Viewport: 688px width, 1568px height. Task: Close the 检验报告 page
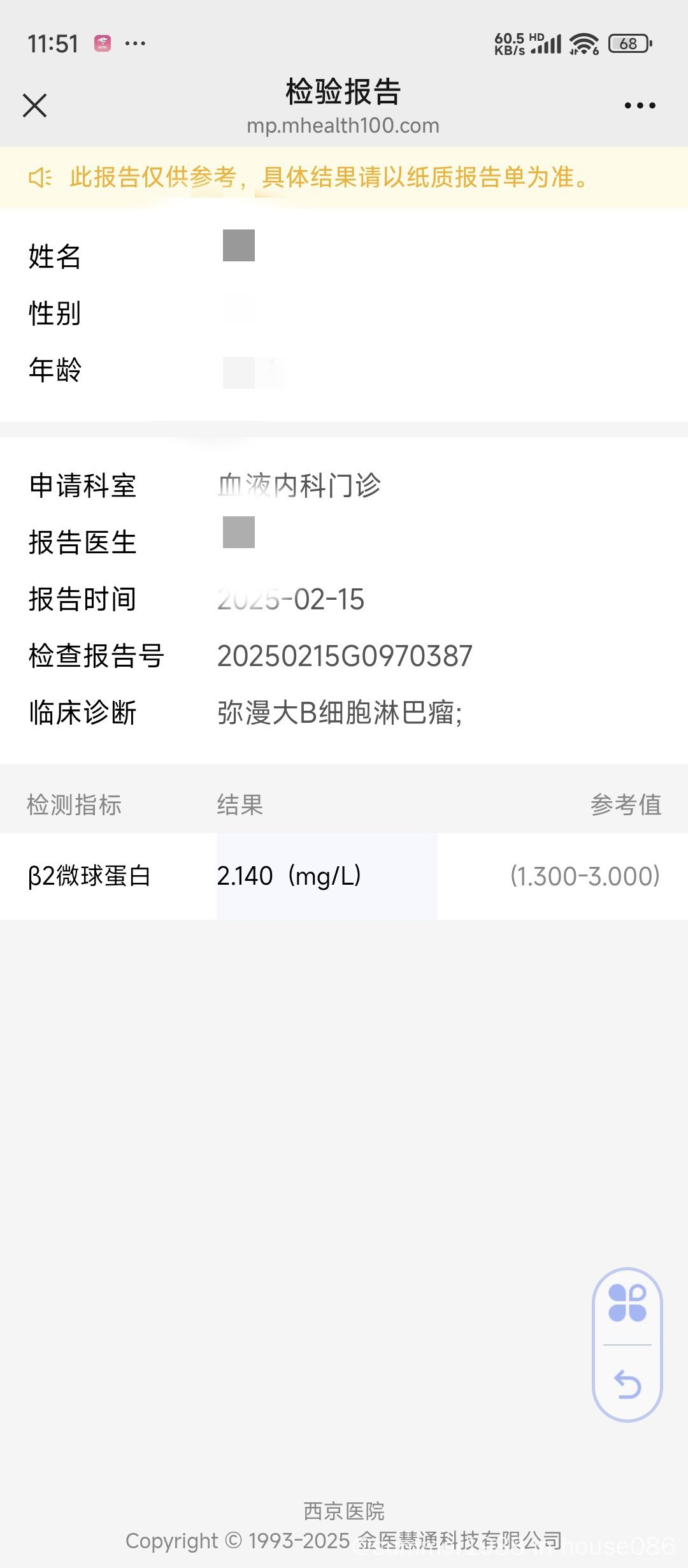(35, 106)
